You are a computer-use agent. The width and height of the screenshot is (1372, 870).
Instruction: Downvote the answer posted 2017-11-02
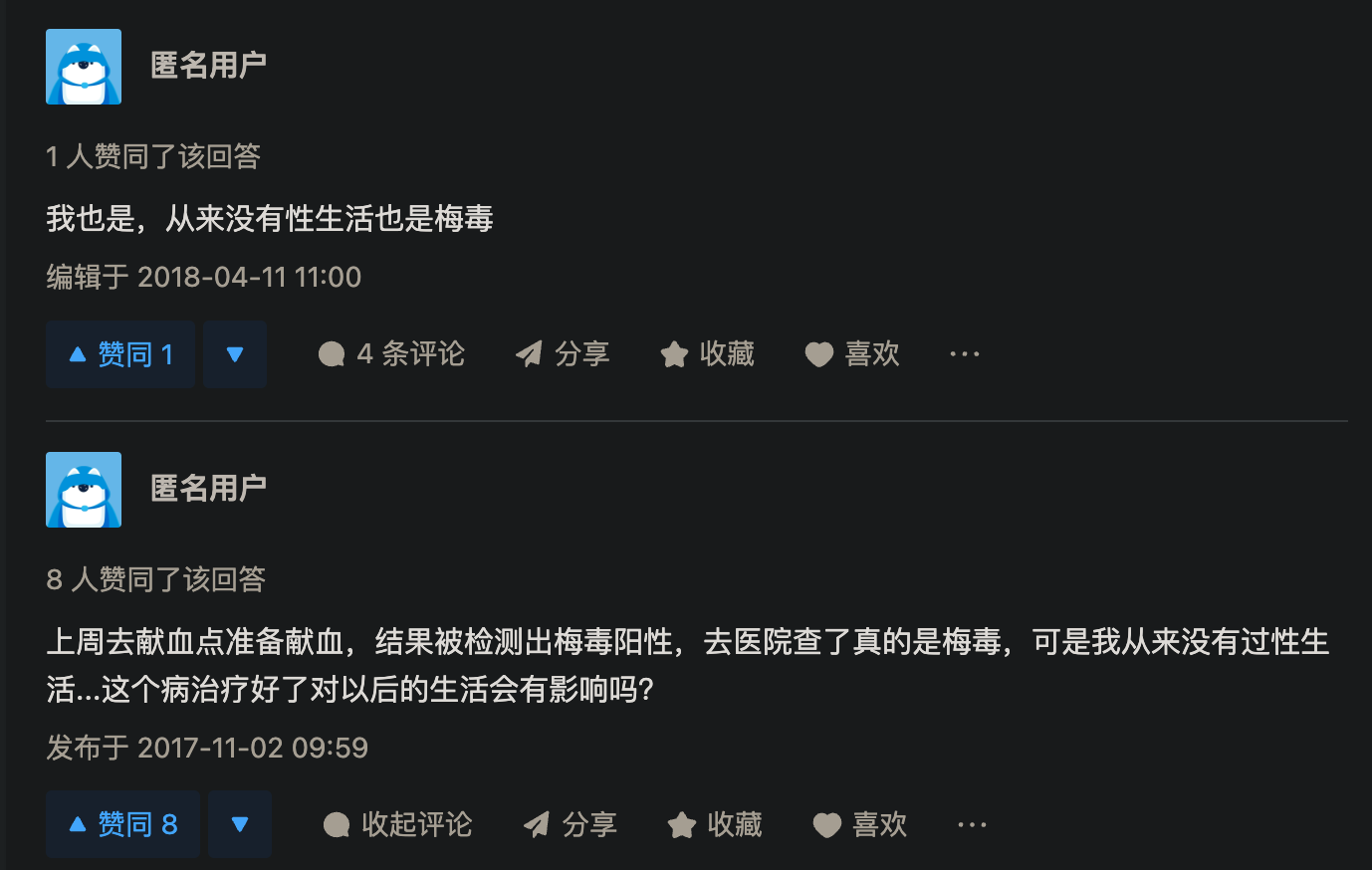(239, 824)
